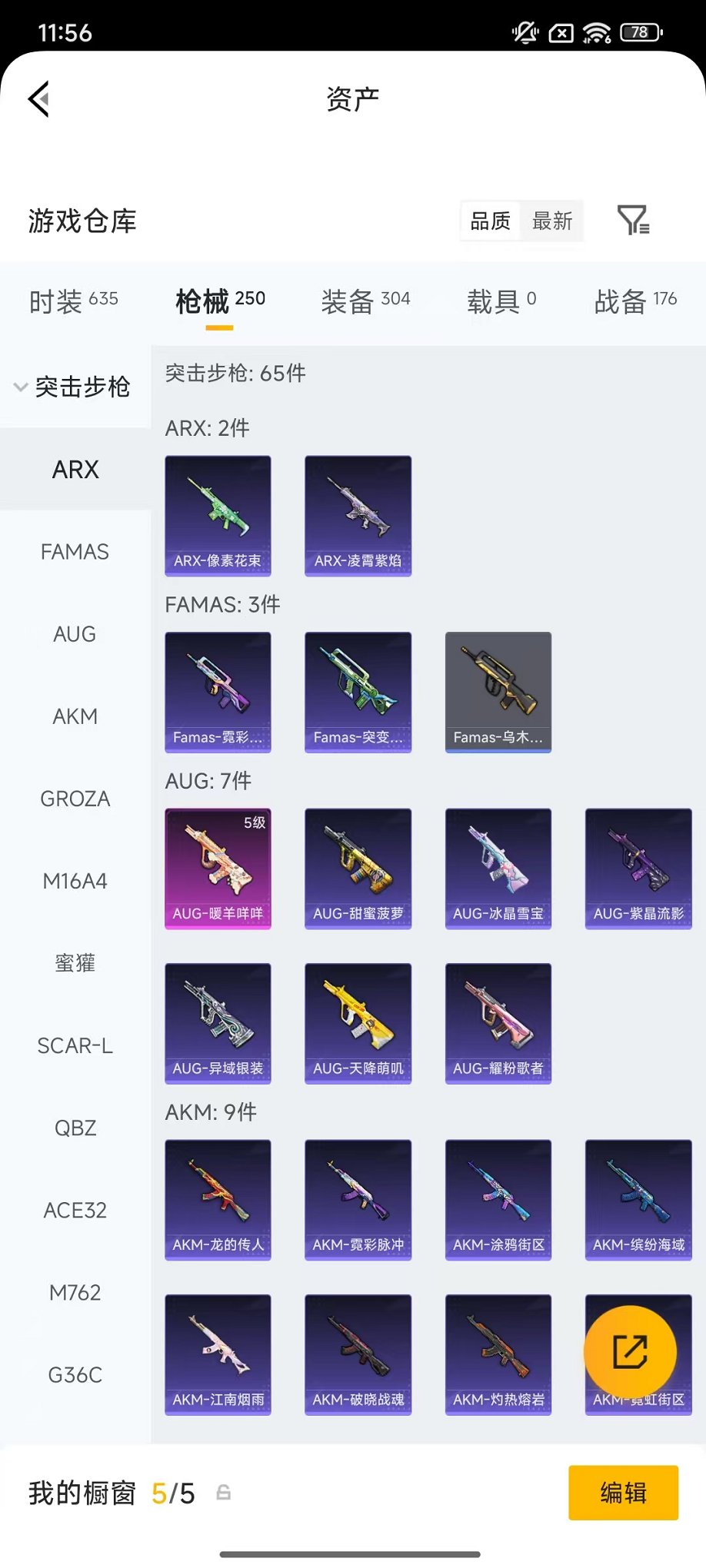
Task: Switch to the 装备 tab
Action: coord(365,301)
